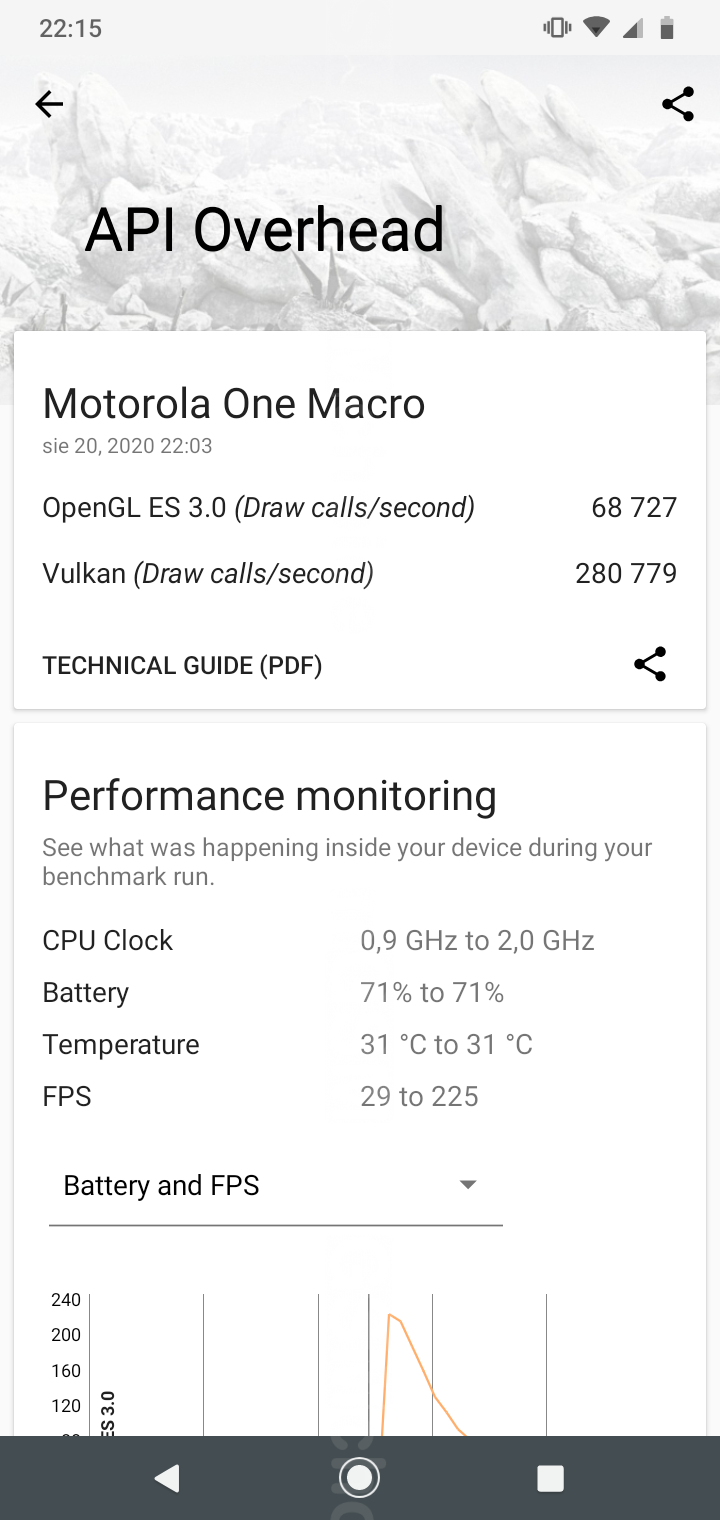Screen dimensions: 720x1520
Task: Tap the system home button
Action: pyautogui.click(x=359, y=1477)
